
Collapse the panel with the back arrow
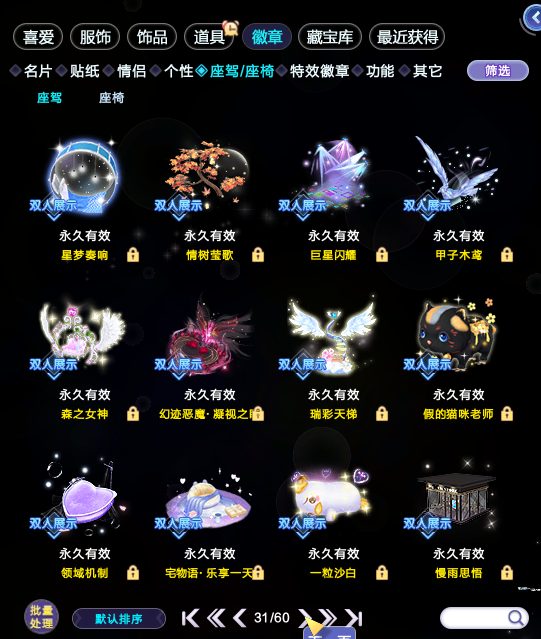click(533, 18)
